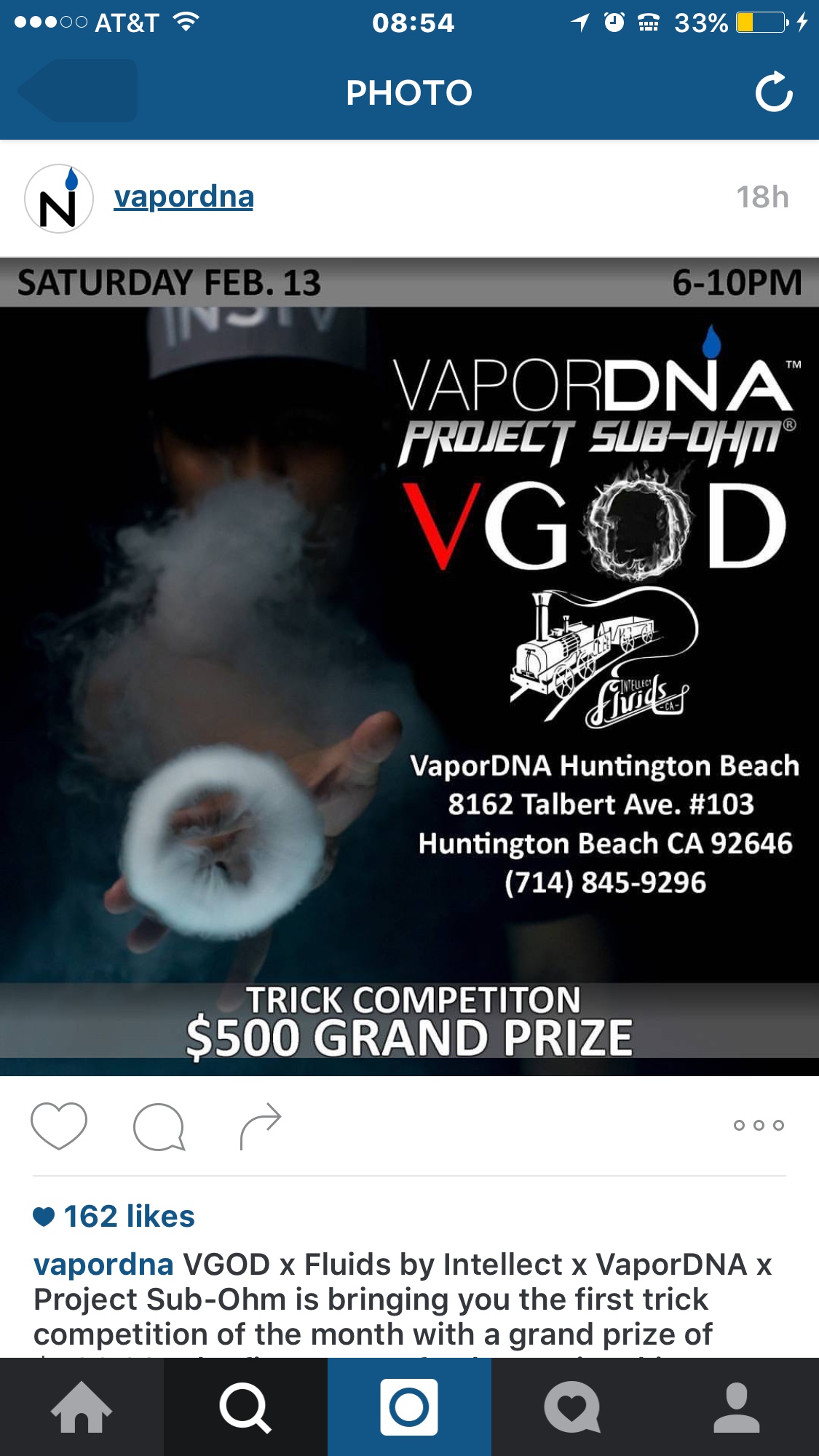Open the Camera tab
This screenshot has height=1456, width=819.
(x=409, y=1407)
